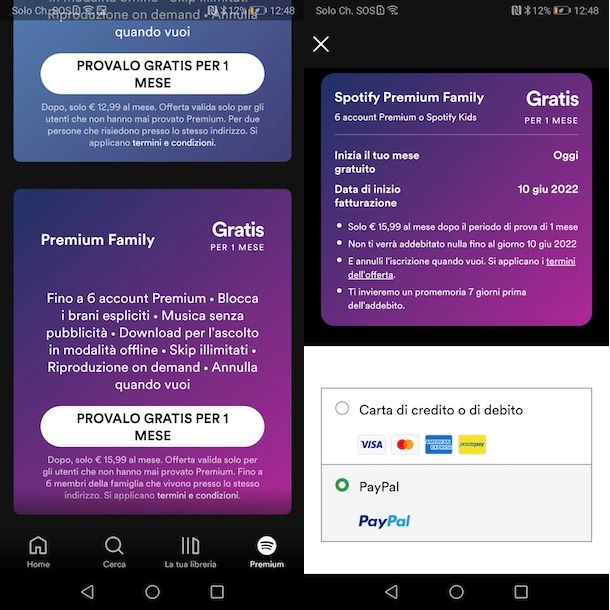Select PayPal as payment method

(x=342, y=485)
